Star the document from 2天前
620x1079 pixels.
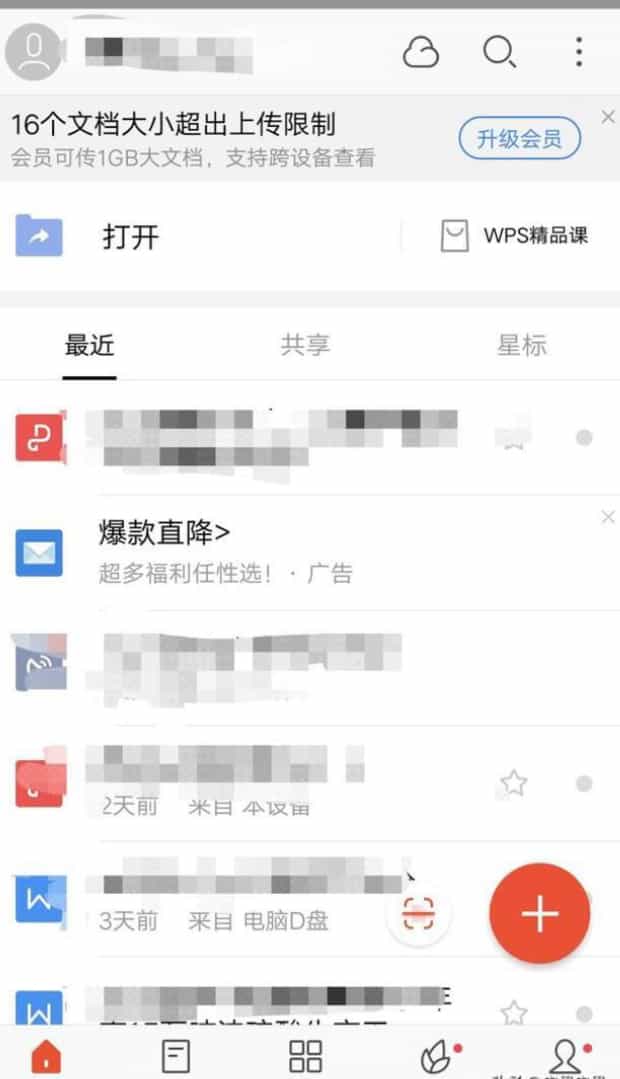click(x=513, y=783)
